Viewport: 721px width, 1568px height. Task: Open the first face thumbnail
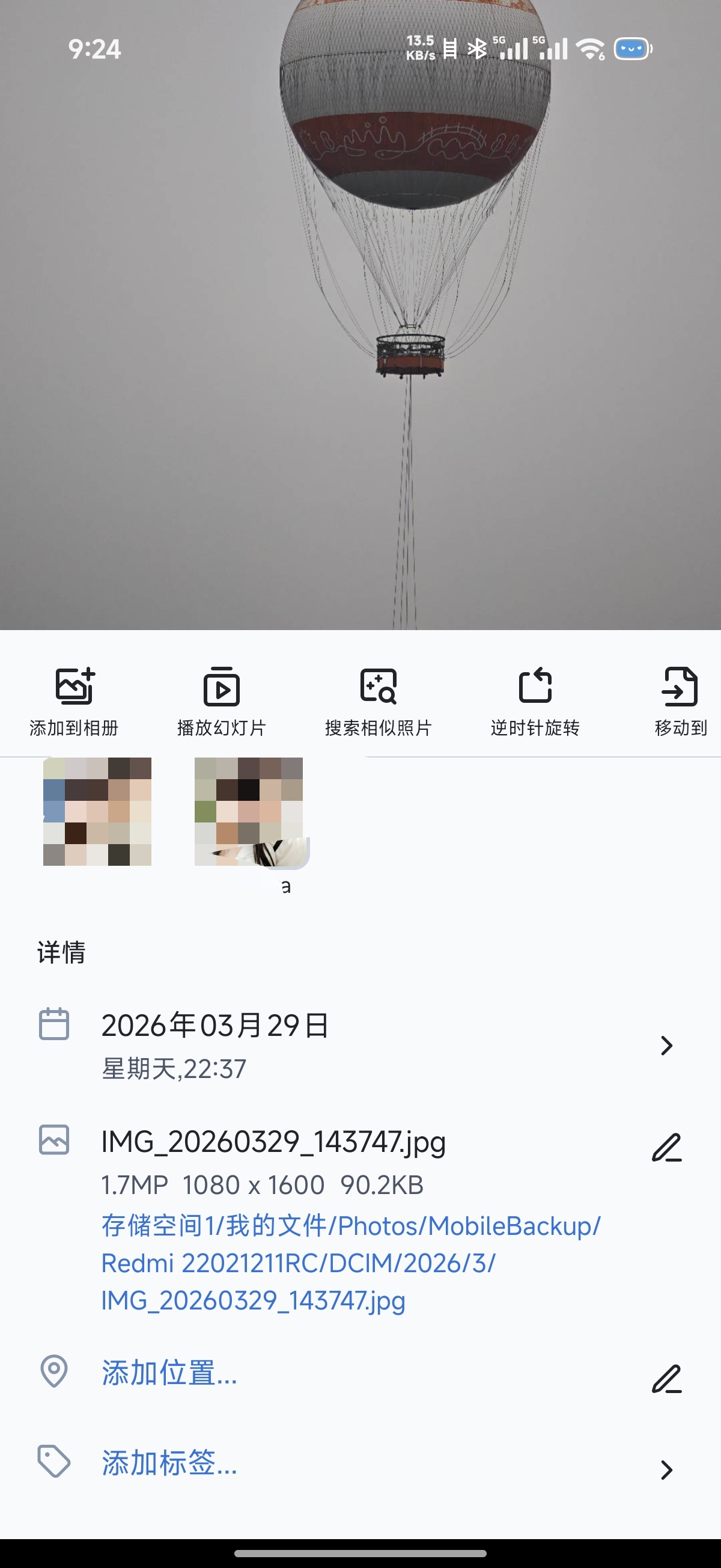coord(98,813)
